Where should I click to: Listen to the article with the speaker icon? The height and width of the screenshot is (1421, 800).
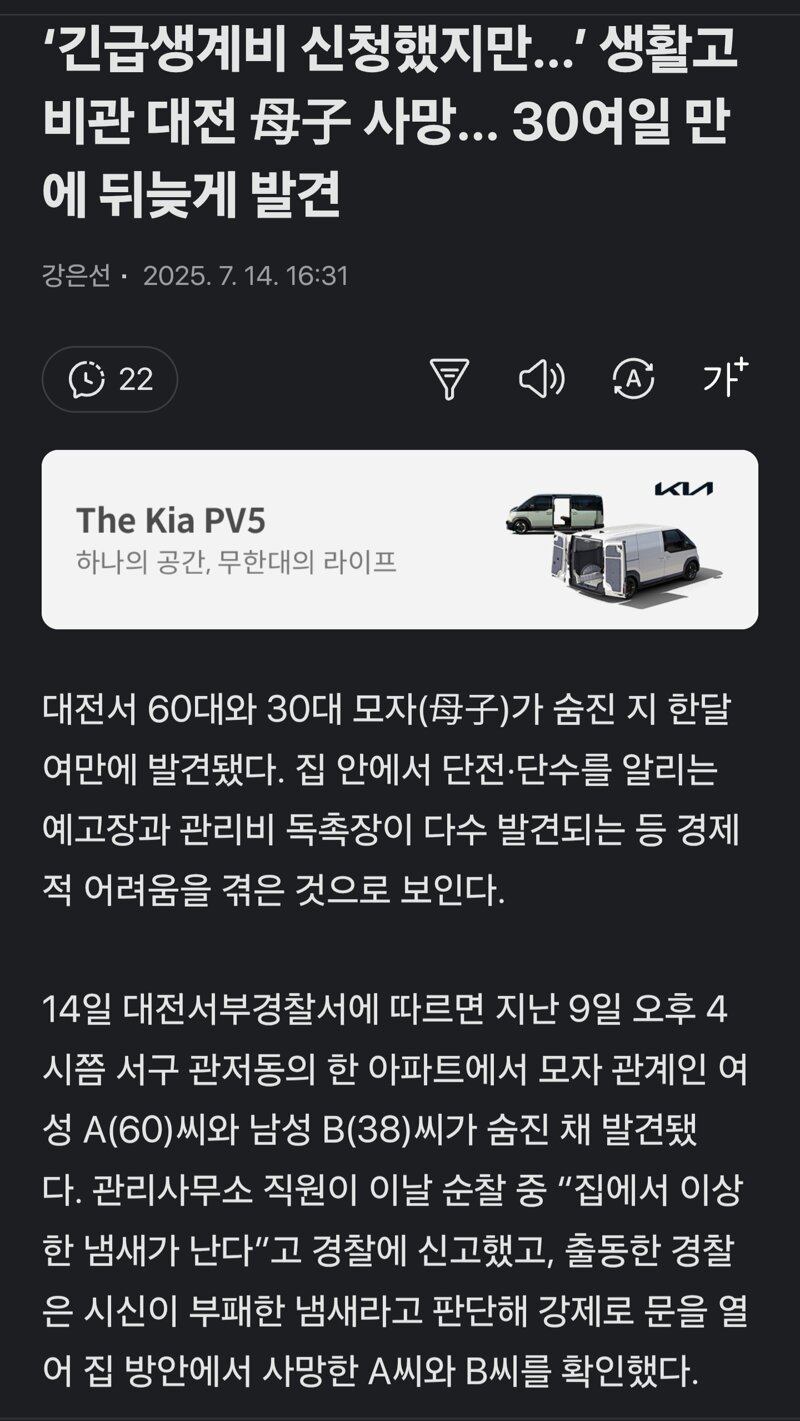coord(541,379)
